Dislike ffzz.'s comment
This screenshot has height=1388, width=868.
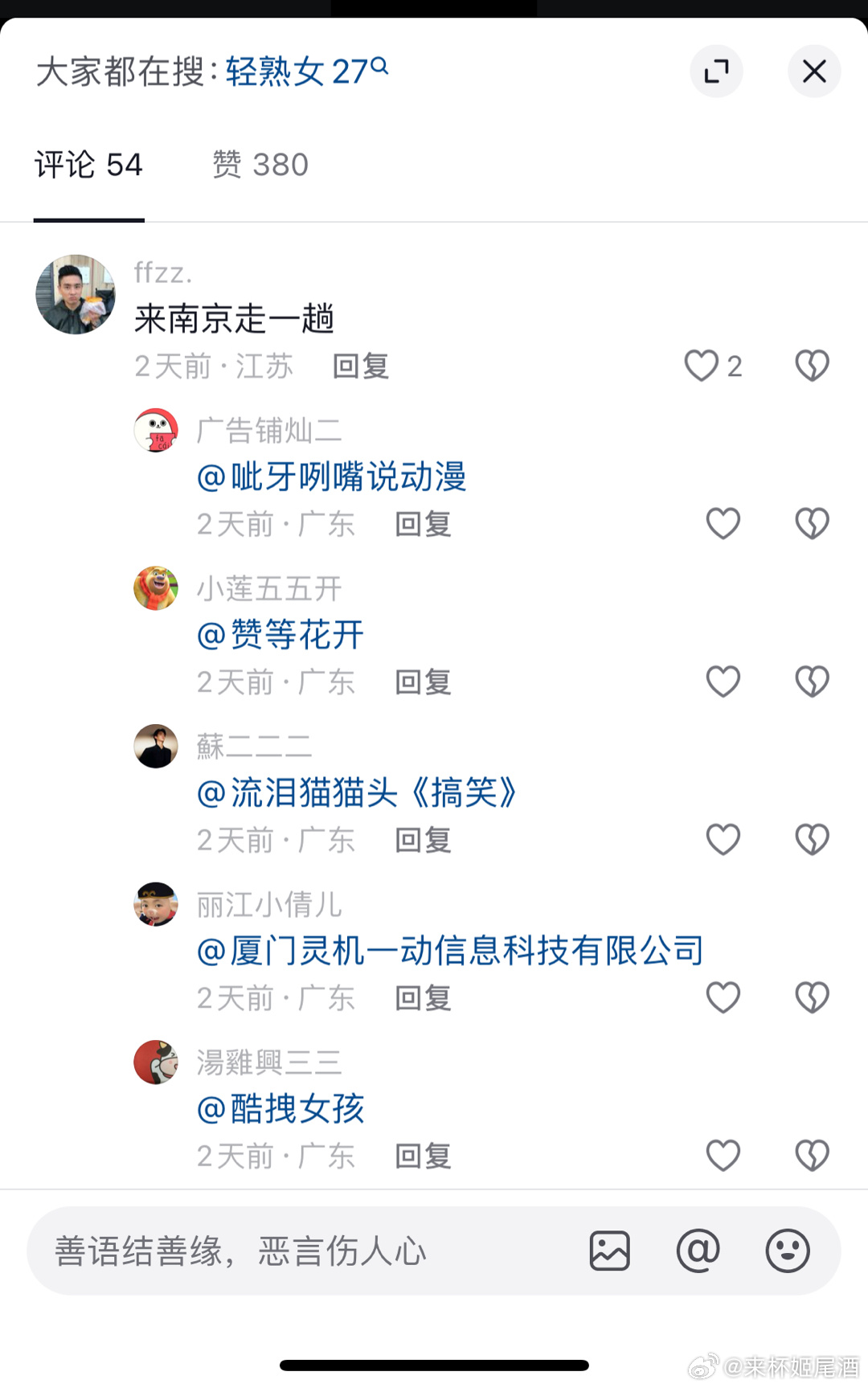click(x=812, y=366)
